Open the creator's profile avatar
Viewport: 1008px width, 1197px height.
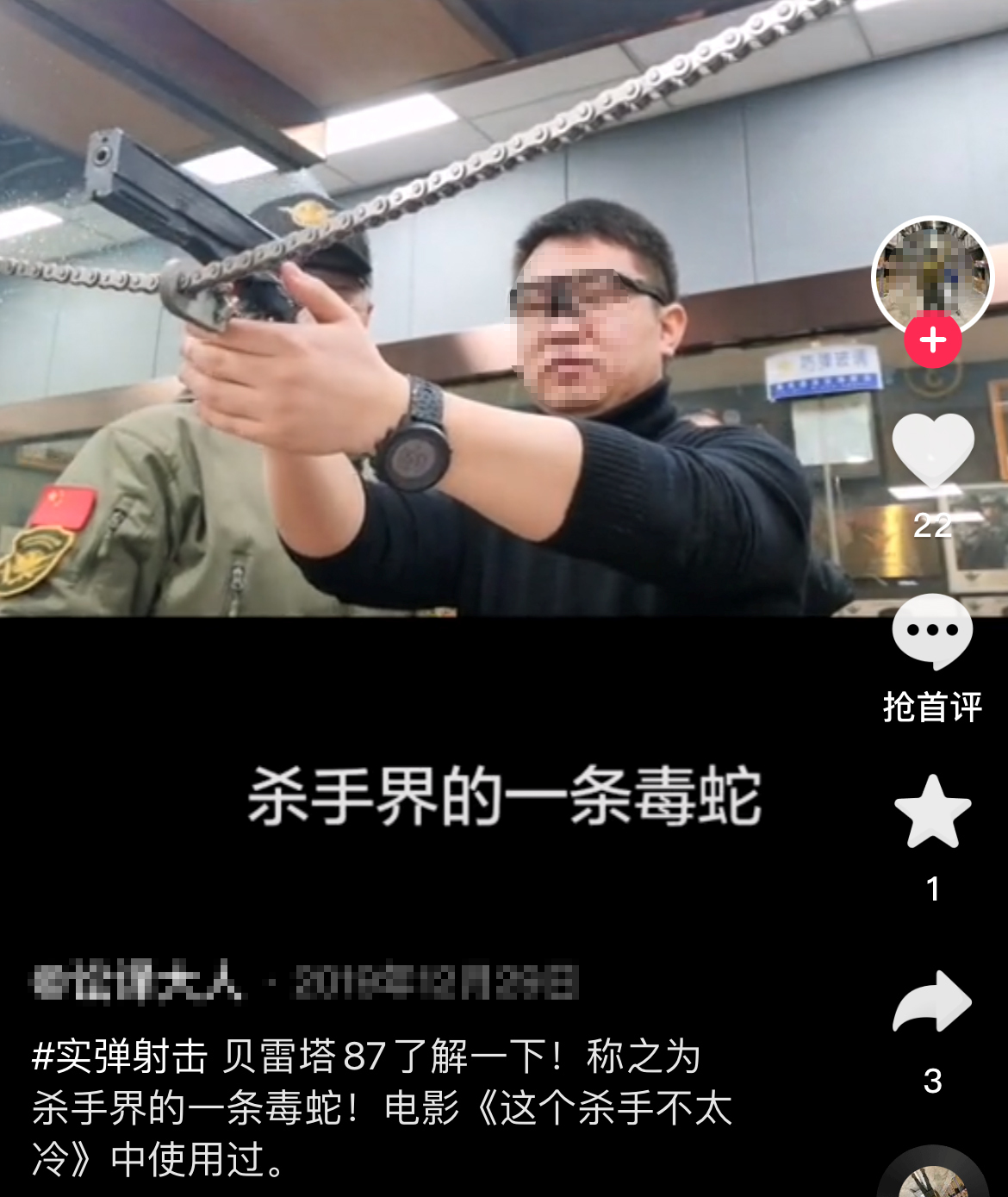pyautogui.click(x=932, y=274)
